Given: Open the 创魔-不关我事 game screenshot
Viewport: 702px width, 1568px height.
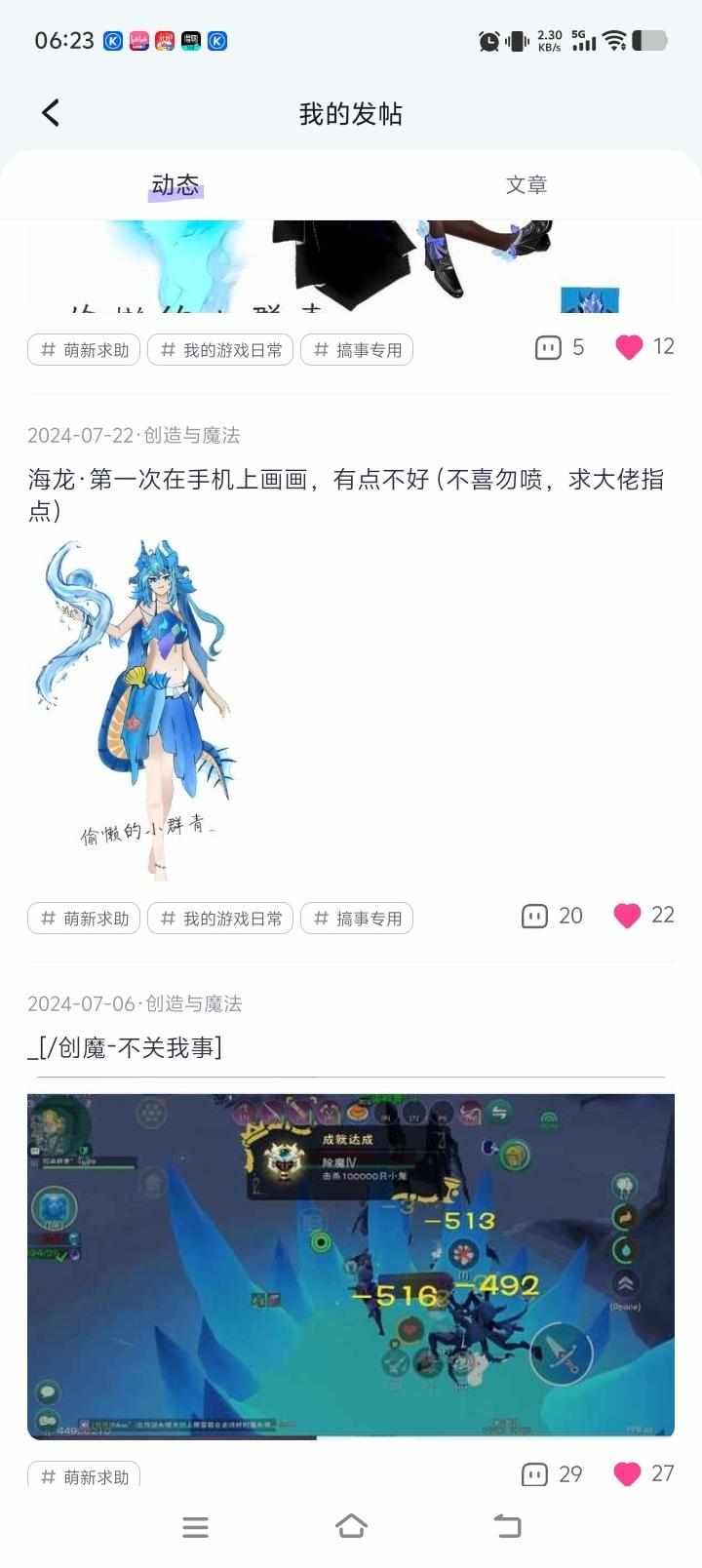Looking at the screenshot, I should [351, 1266].
